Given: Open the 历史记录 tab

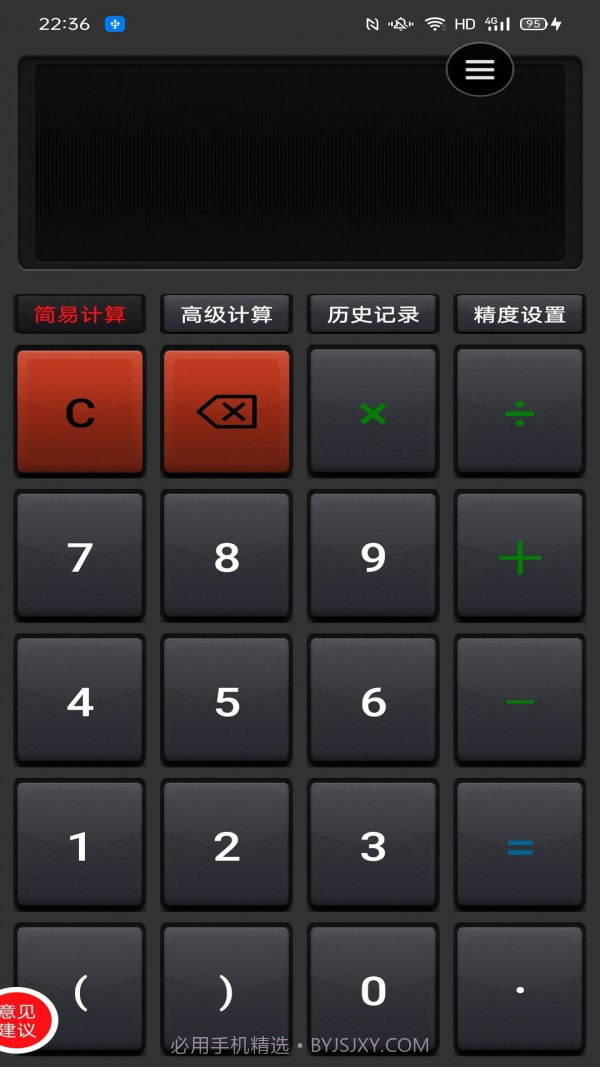Looking at the screenshot, I should (373, 314).
